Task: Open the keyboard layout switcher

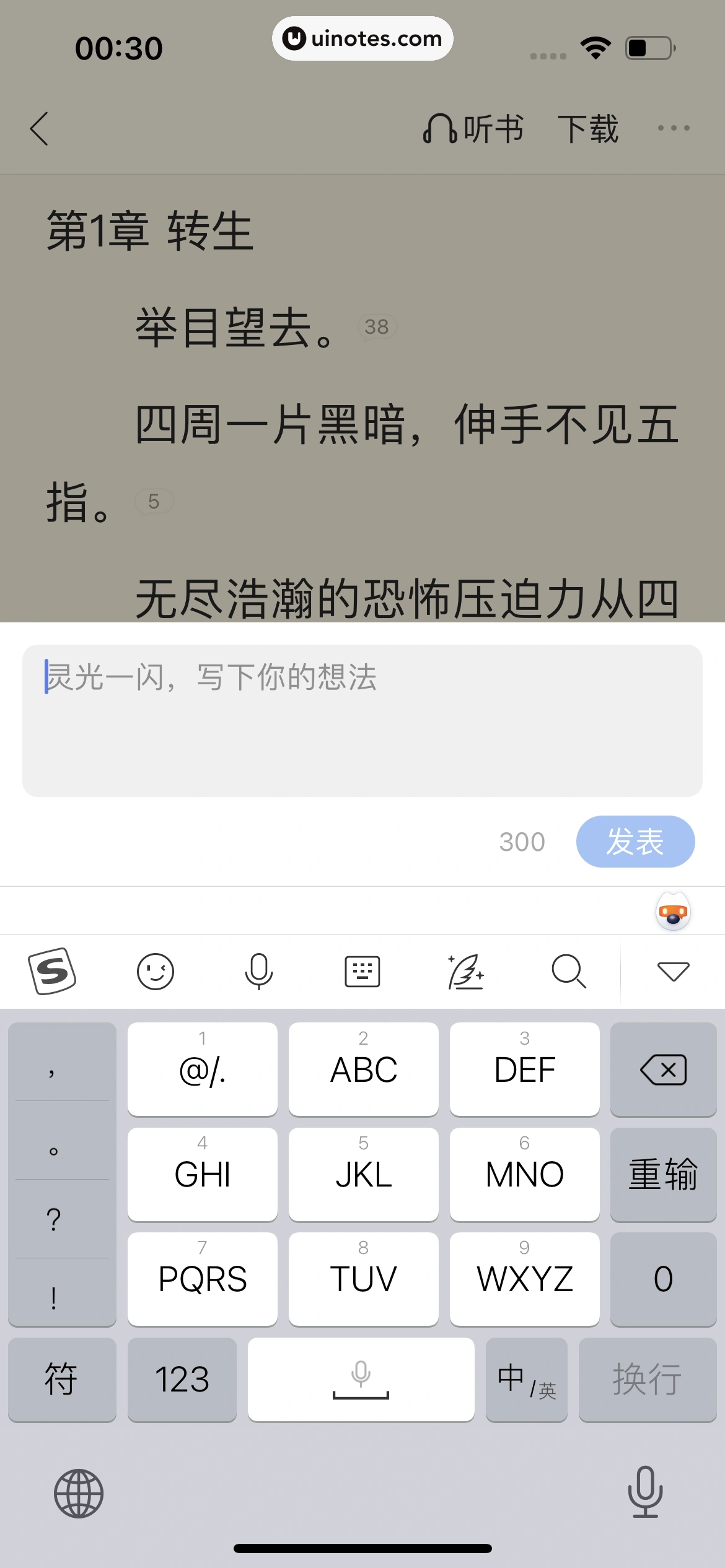Action: click(x=362, y=971)
